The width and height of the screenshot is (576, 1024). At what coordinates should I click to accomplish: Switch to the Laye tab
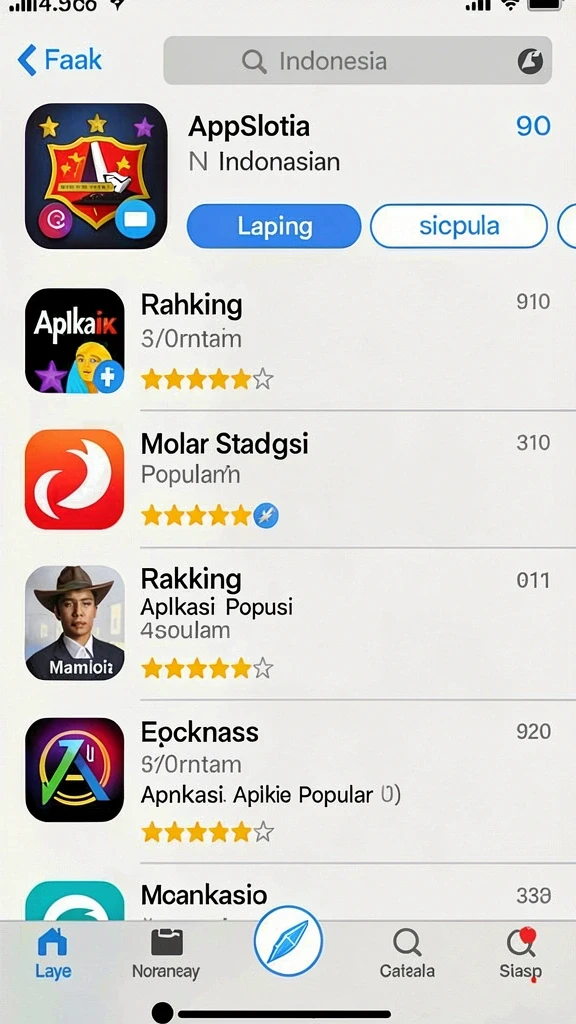53,953
